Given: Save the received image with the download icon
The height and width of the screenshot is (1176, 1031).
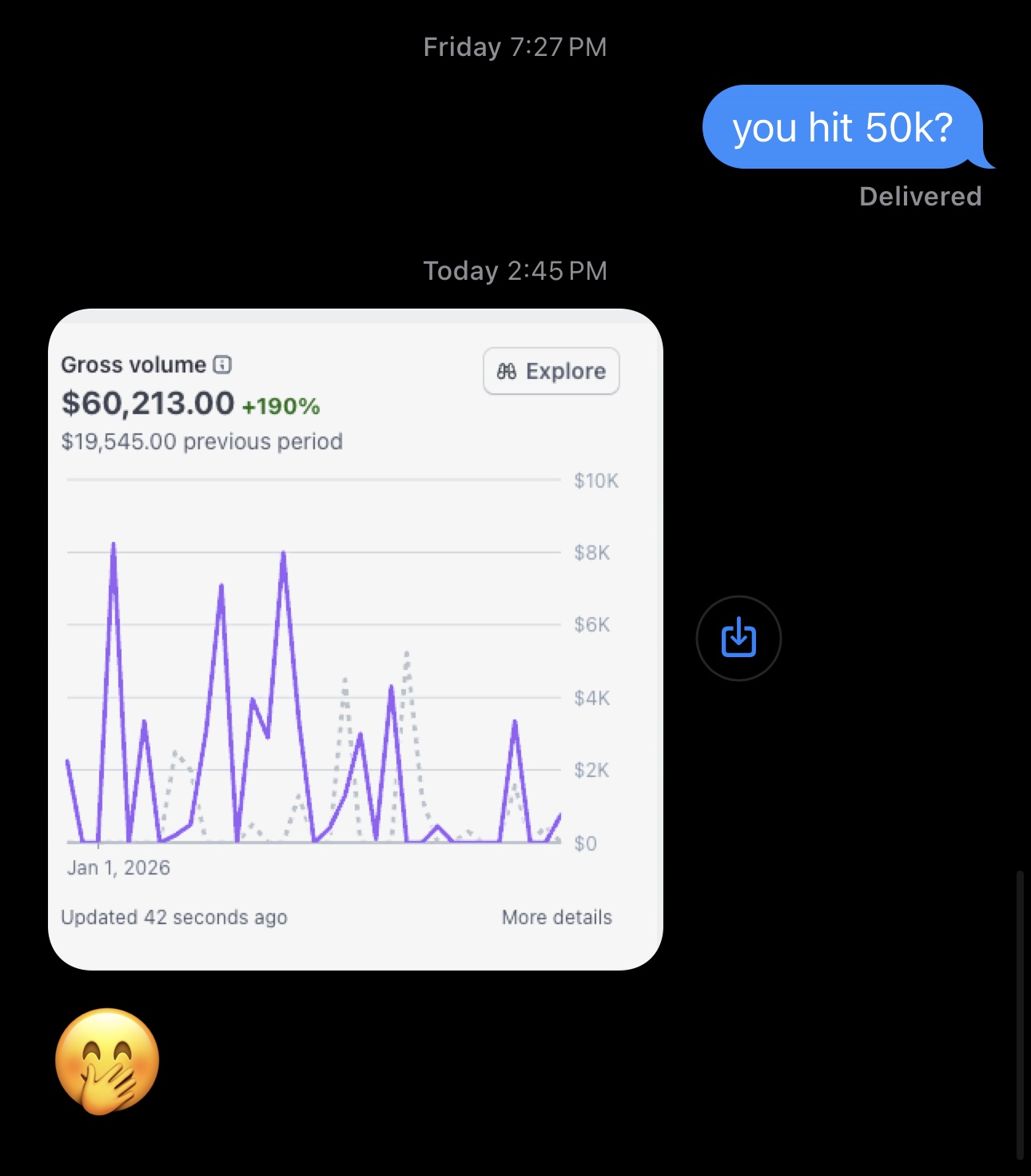Looking at the screenshot, I should tap(738, 638).
